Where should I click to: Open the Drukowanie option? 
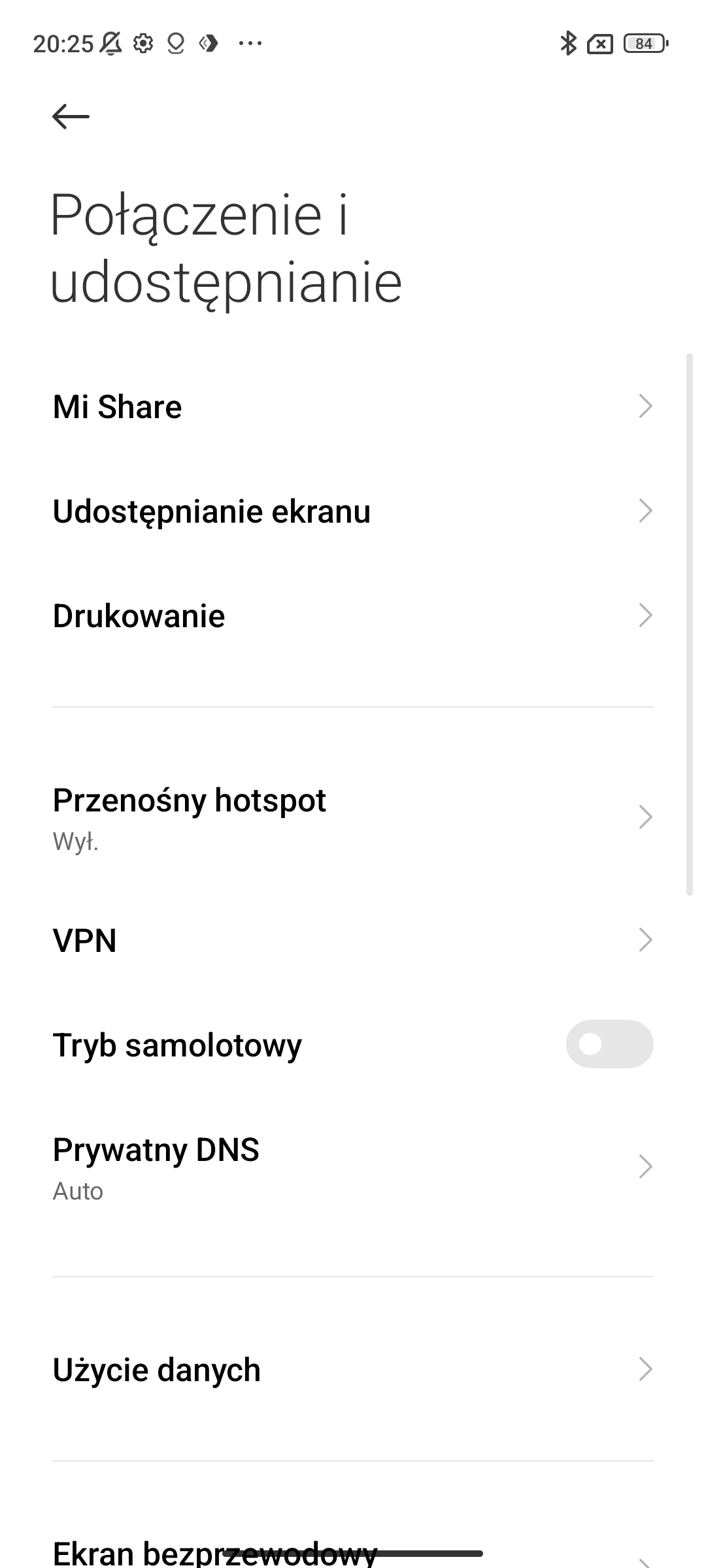pyautogui.click(x=353, y=615)
